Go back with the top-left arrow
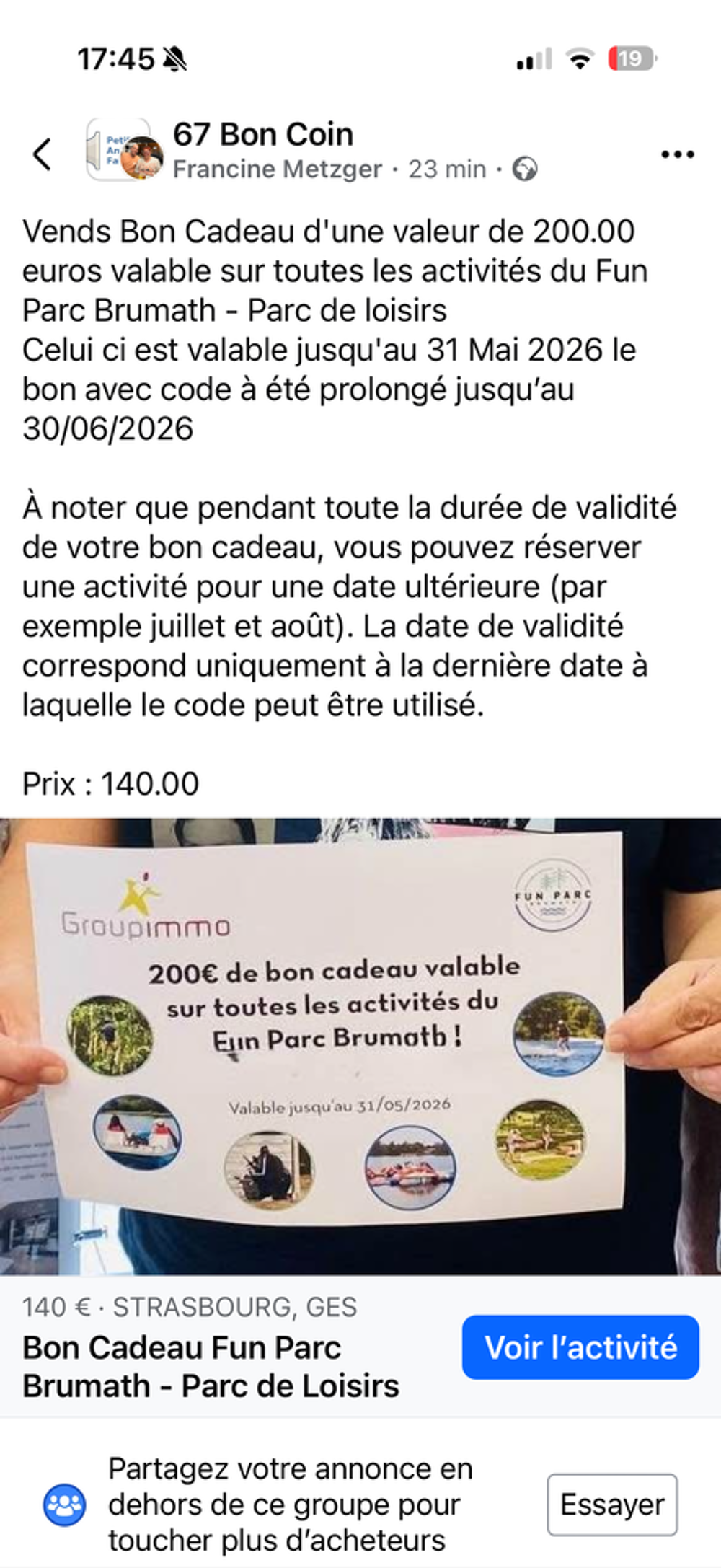The width and height of the screenshot is (721, 1568). 43,154
